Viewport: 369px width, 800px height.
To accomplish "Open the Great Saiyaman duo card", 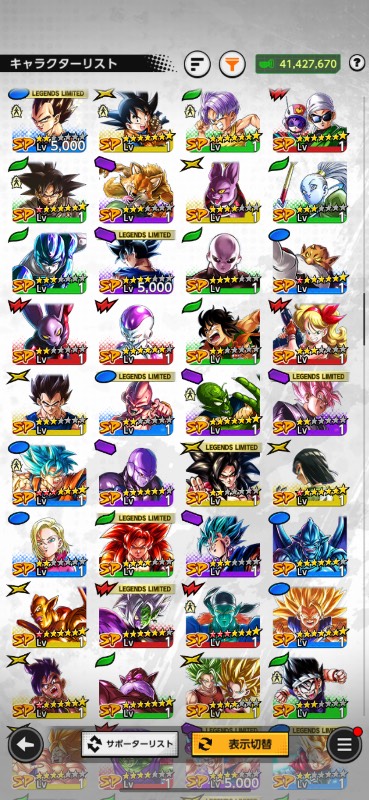I will pos(309,120).
